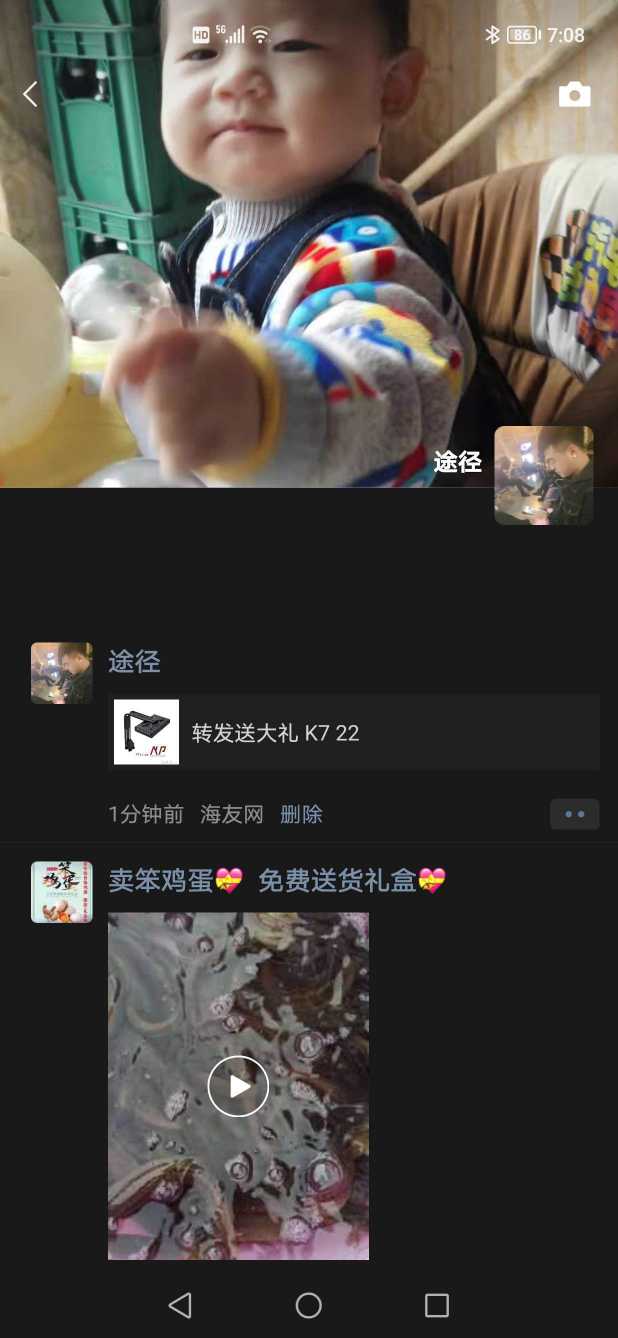Open the camera to post a moment
This screenshot has height=1338, width=618.
[x=574, y=95]
